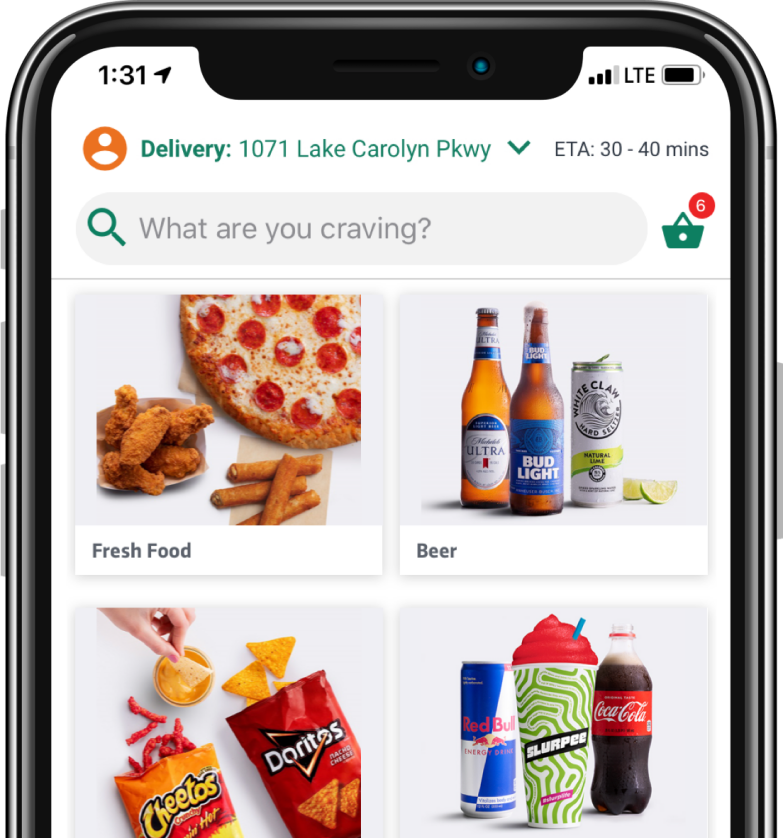This screenshot has width=783, height=838.
Task: Browse the Beer category card
Action: coord(553,433)
